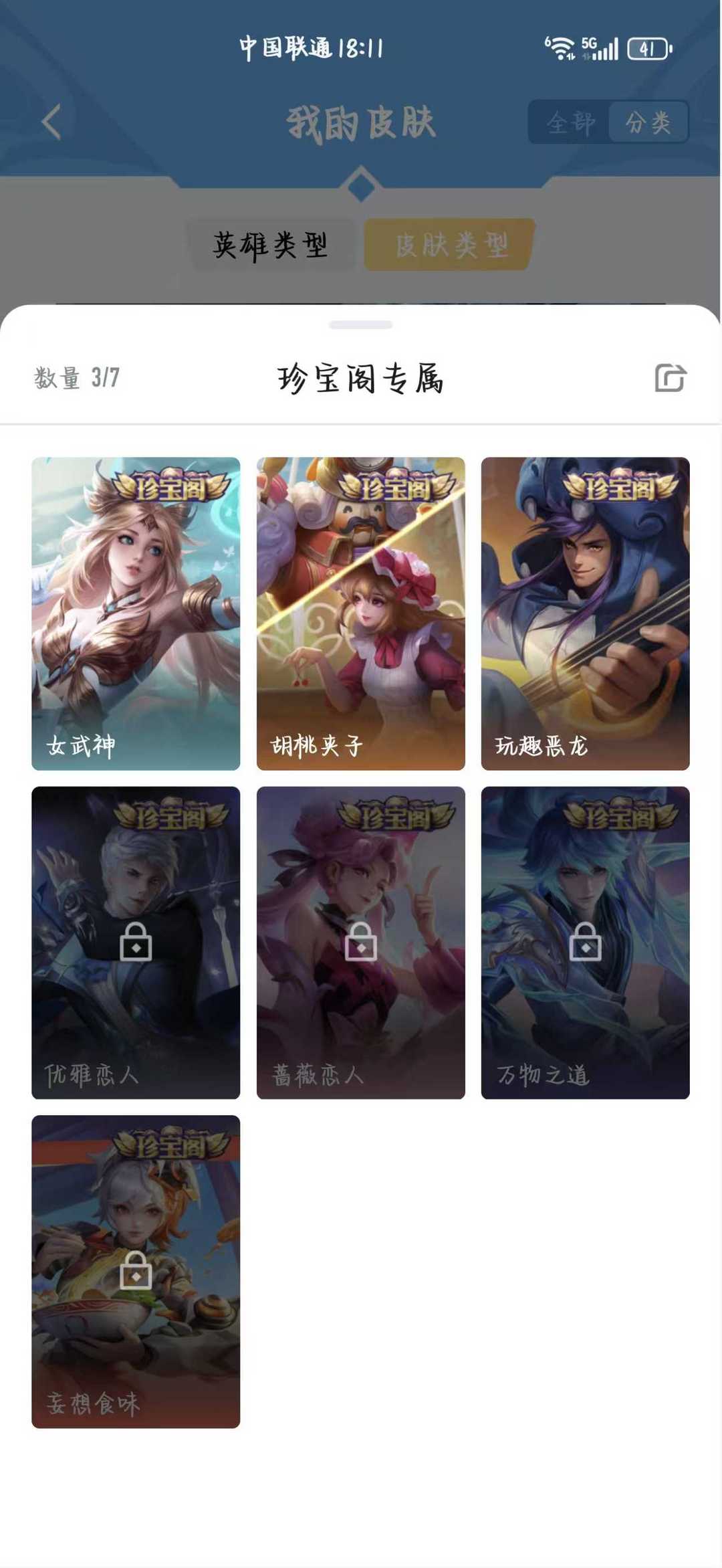
Task: Select the 英雄类型 tab
Action: (x=271, y=245)
